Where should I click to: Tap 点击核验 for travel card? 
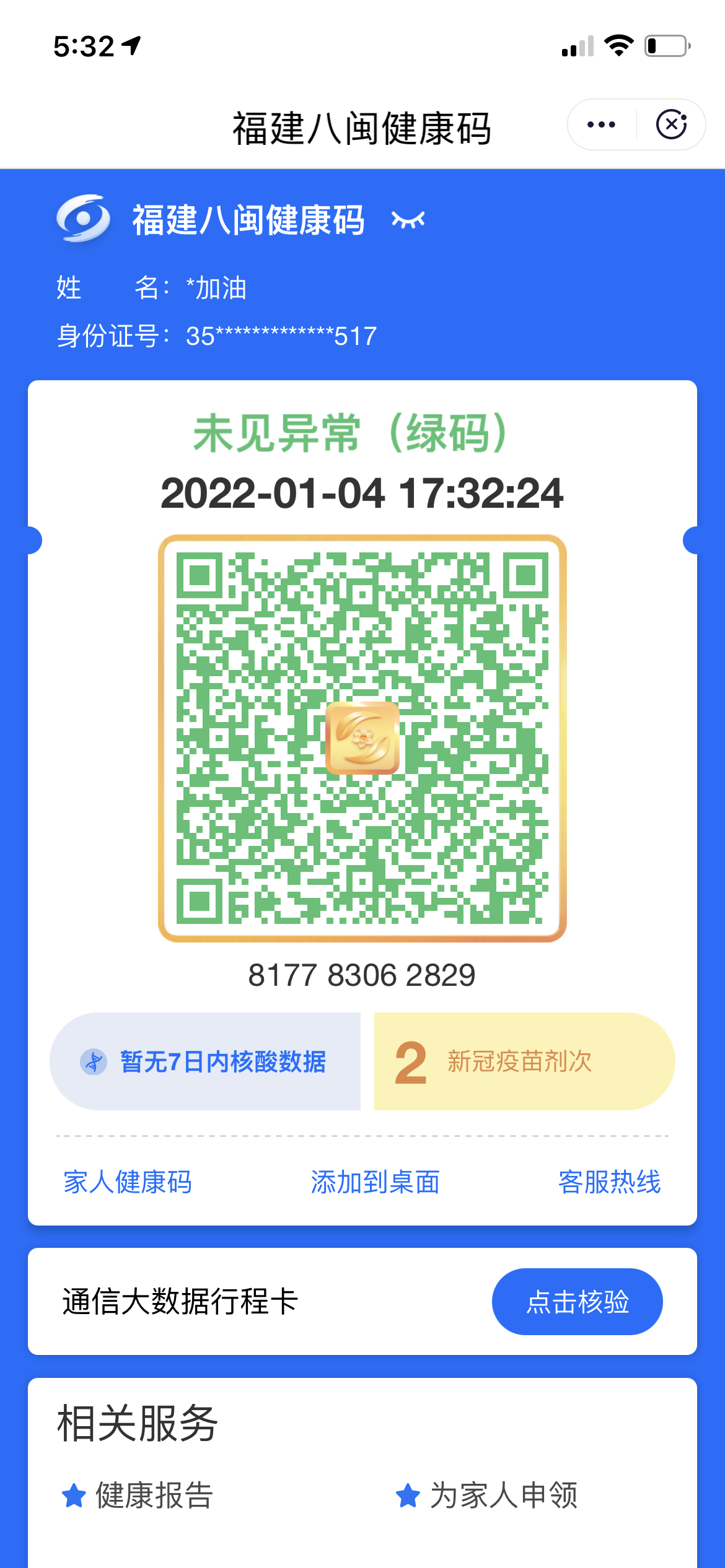tap(577, 1302)
